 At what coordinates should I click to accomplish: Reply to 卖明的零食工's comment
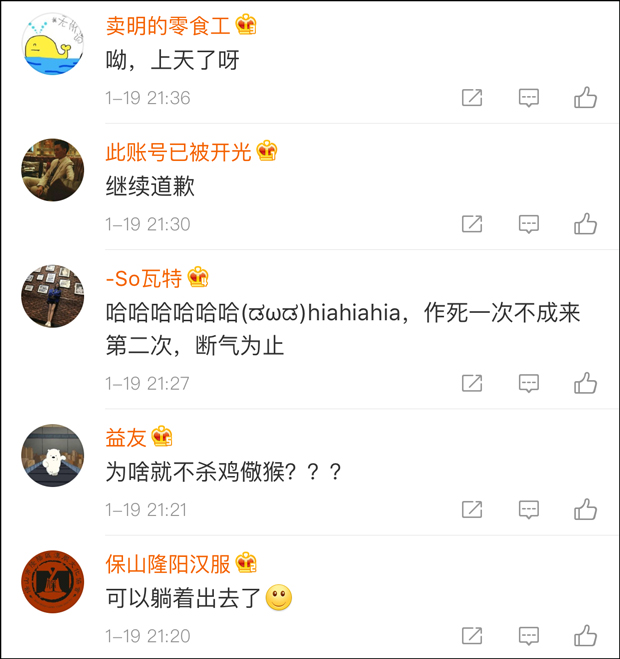tap(529, 98)
